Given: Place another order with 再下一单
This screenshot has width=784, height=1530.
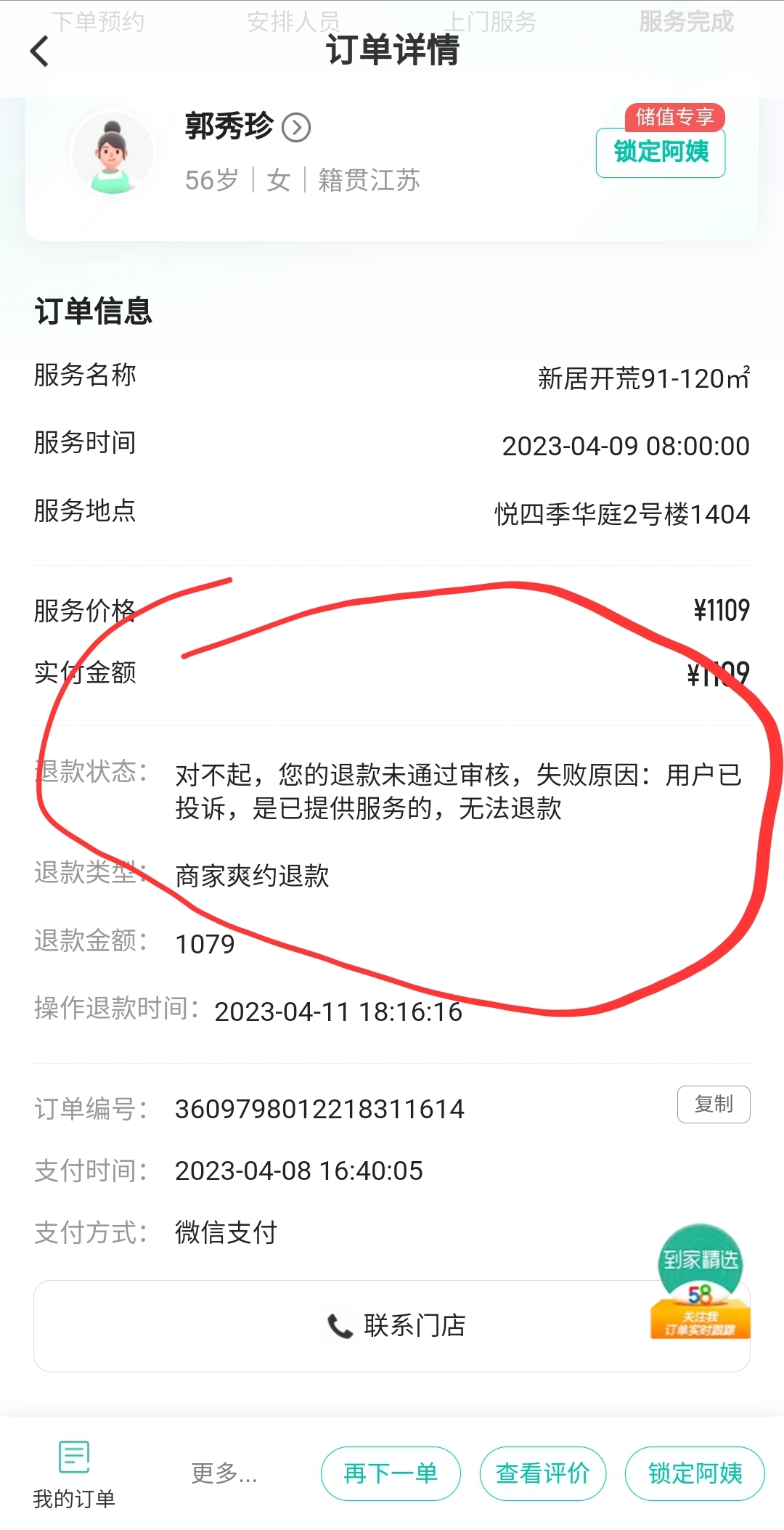Looking at the screenshot, I should click(x=391, y=1473).
